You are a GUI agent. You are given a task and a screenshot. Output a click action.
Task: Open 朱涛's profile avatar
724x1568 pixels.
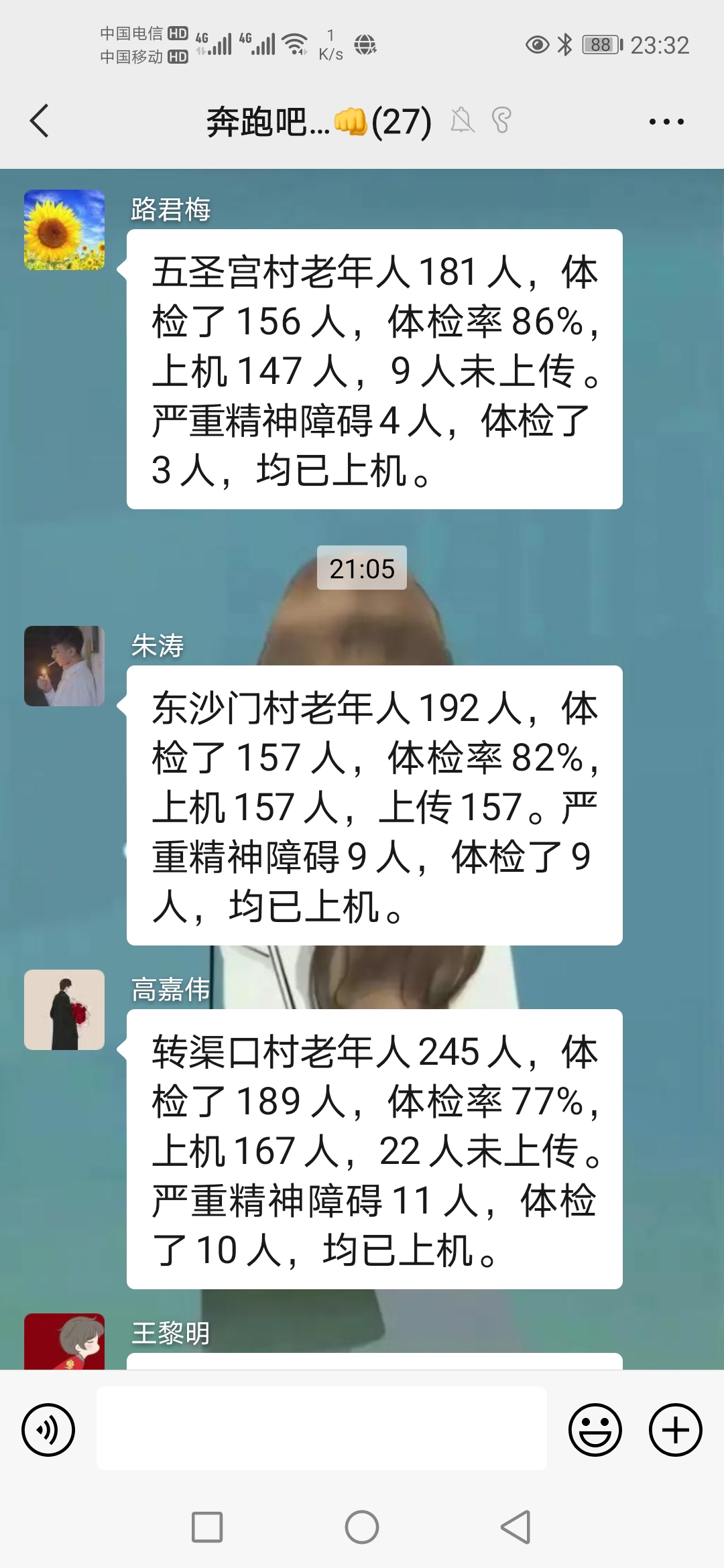(x=64, y=666)
